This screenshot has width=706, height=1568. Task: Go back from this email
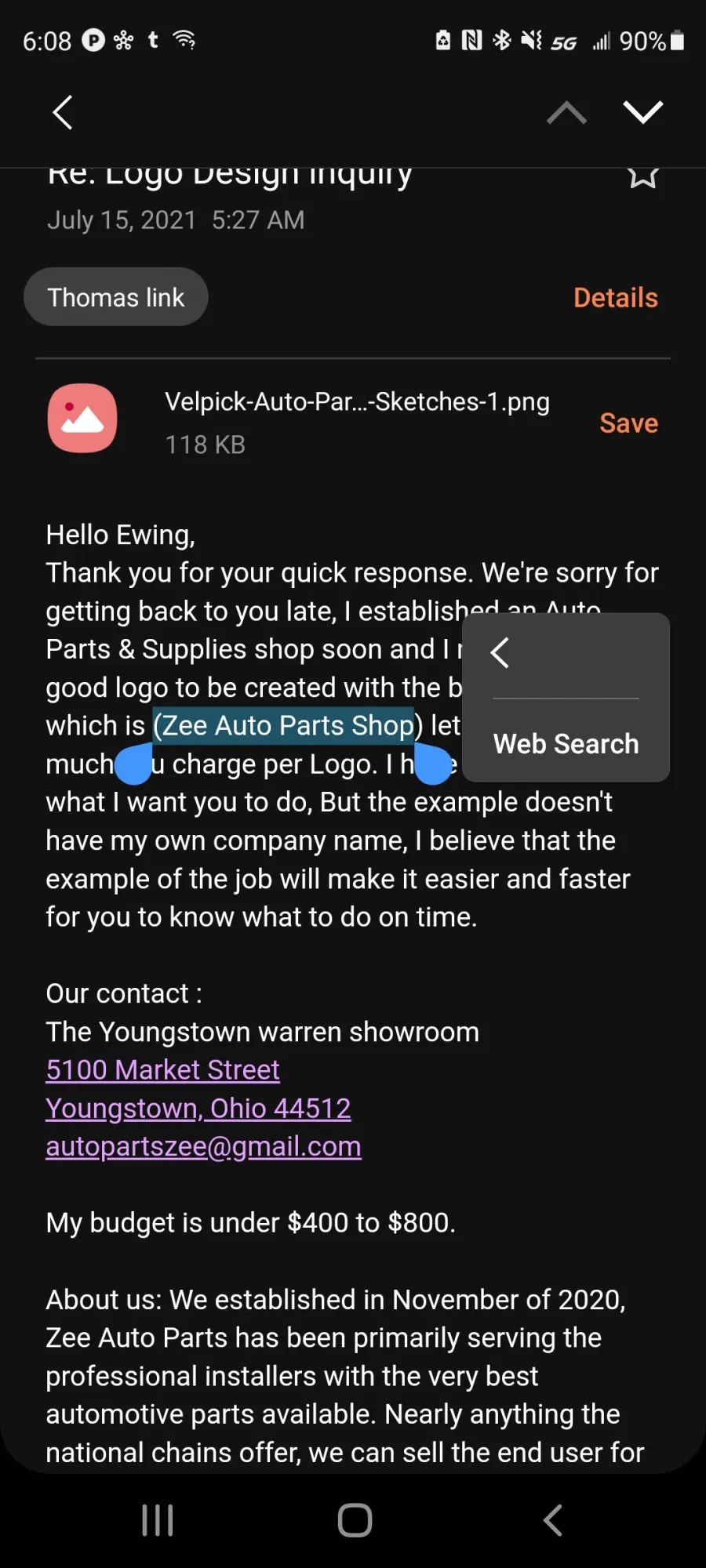(x=63, y=112)
